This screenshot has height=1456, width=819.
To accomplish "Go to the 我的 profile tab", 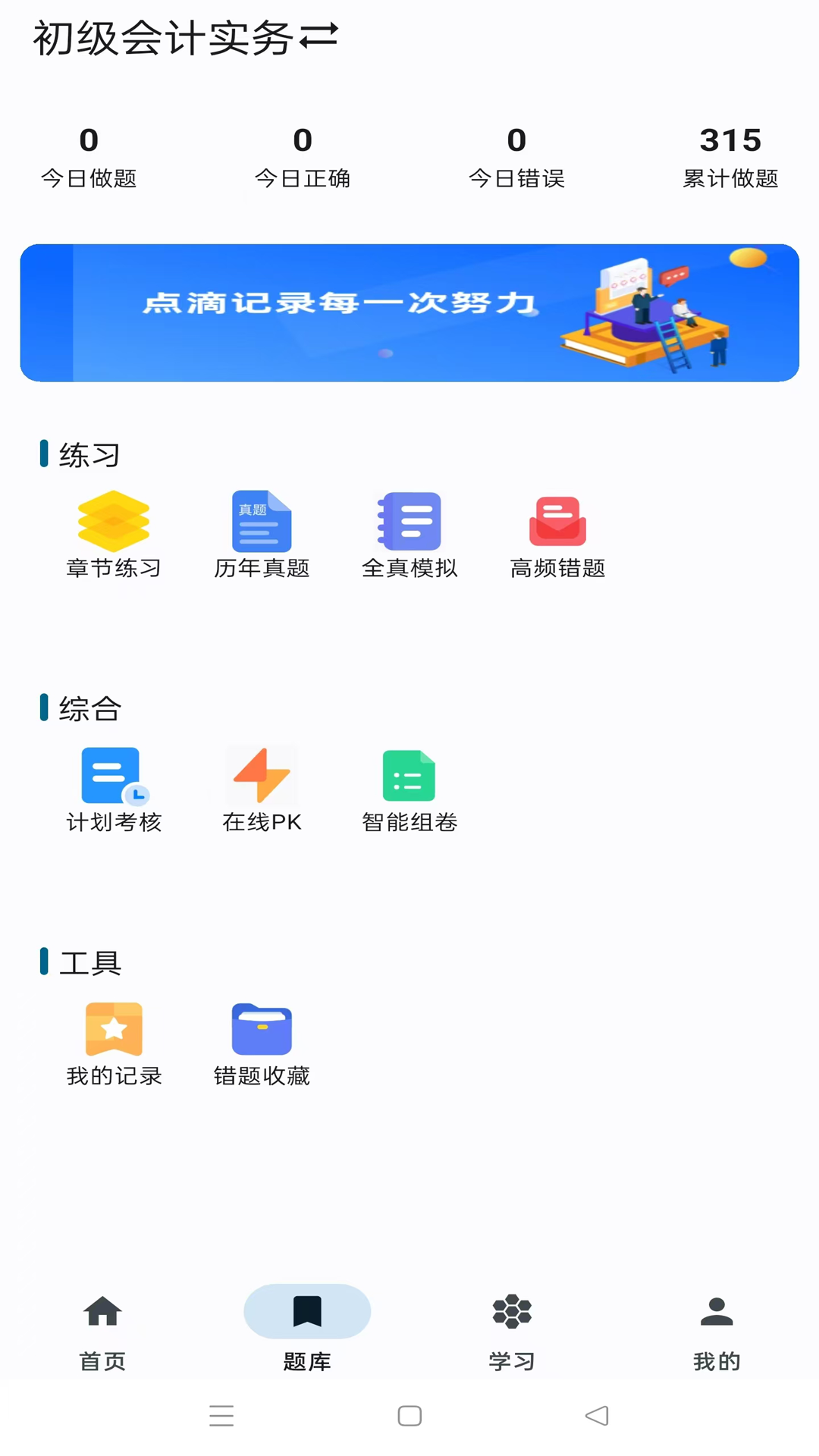I will pyautogui.click(x=716, y=1331).
